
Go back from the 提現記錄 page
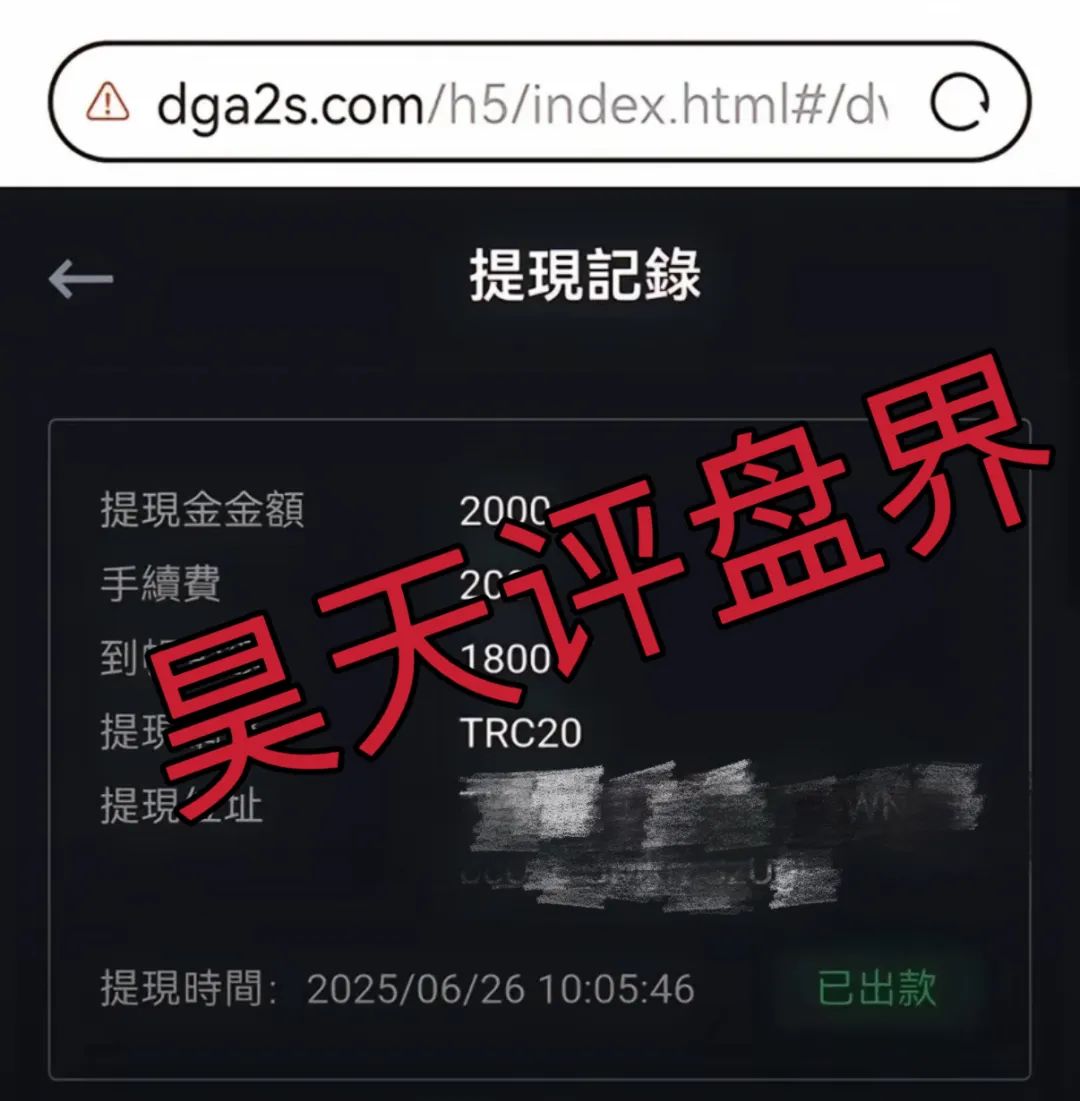(81, 279)
